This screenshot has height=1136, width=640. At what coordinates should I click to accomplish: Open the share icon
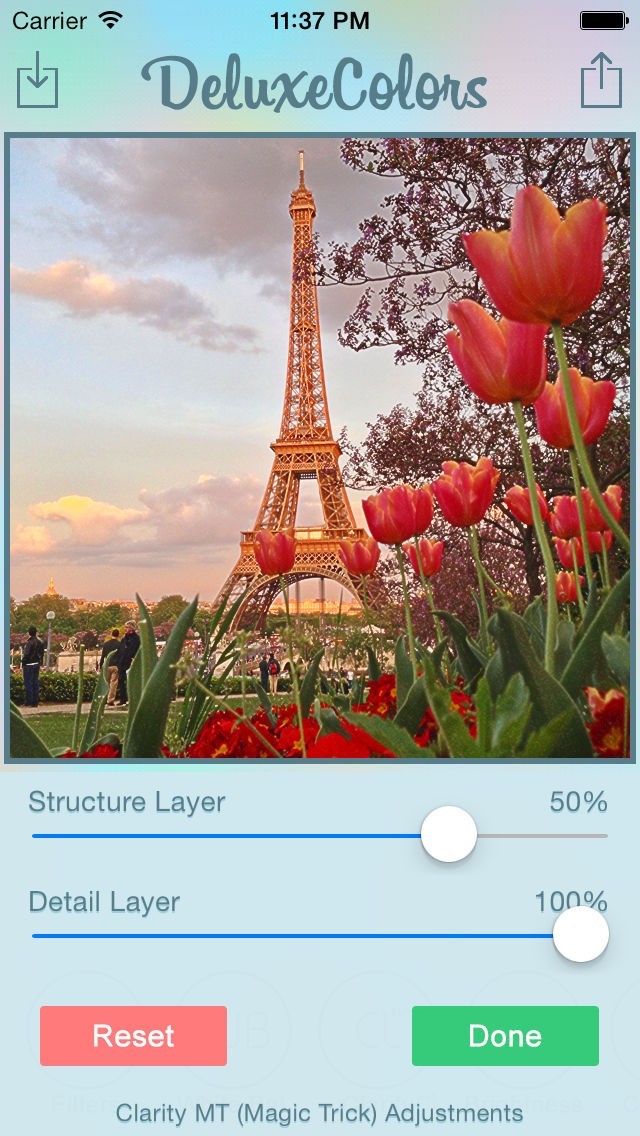click(601, 81)
